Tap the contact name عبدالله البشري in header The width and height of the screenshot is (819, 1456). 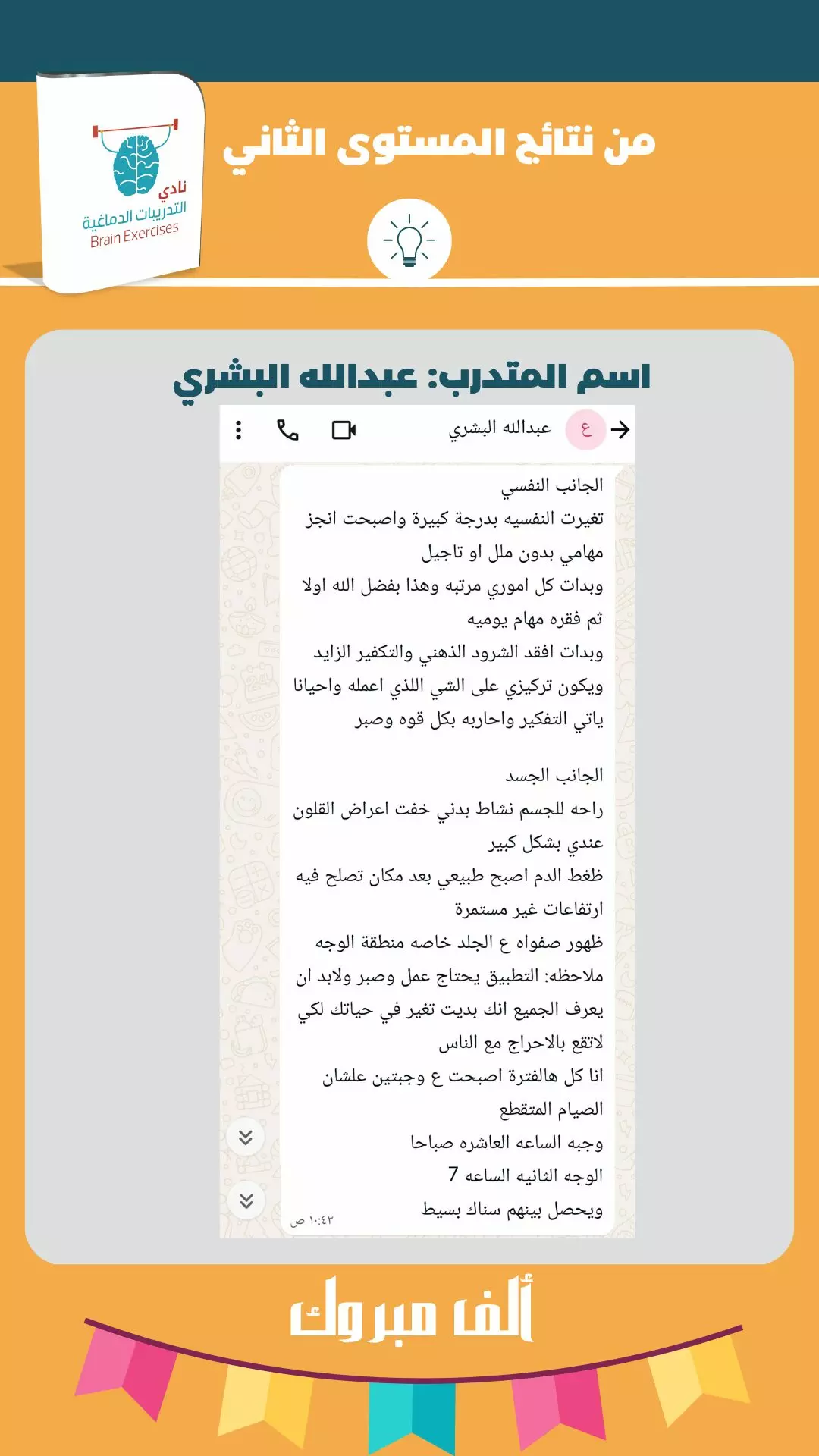pos(500,429)
